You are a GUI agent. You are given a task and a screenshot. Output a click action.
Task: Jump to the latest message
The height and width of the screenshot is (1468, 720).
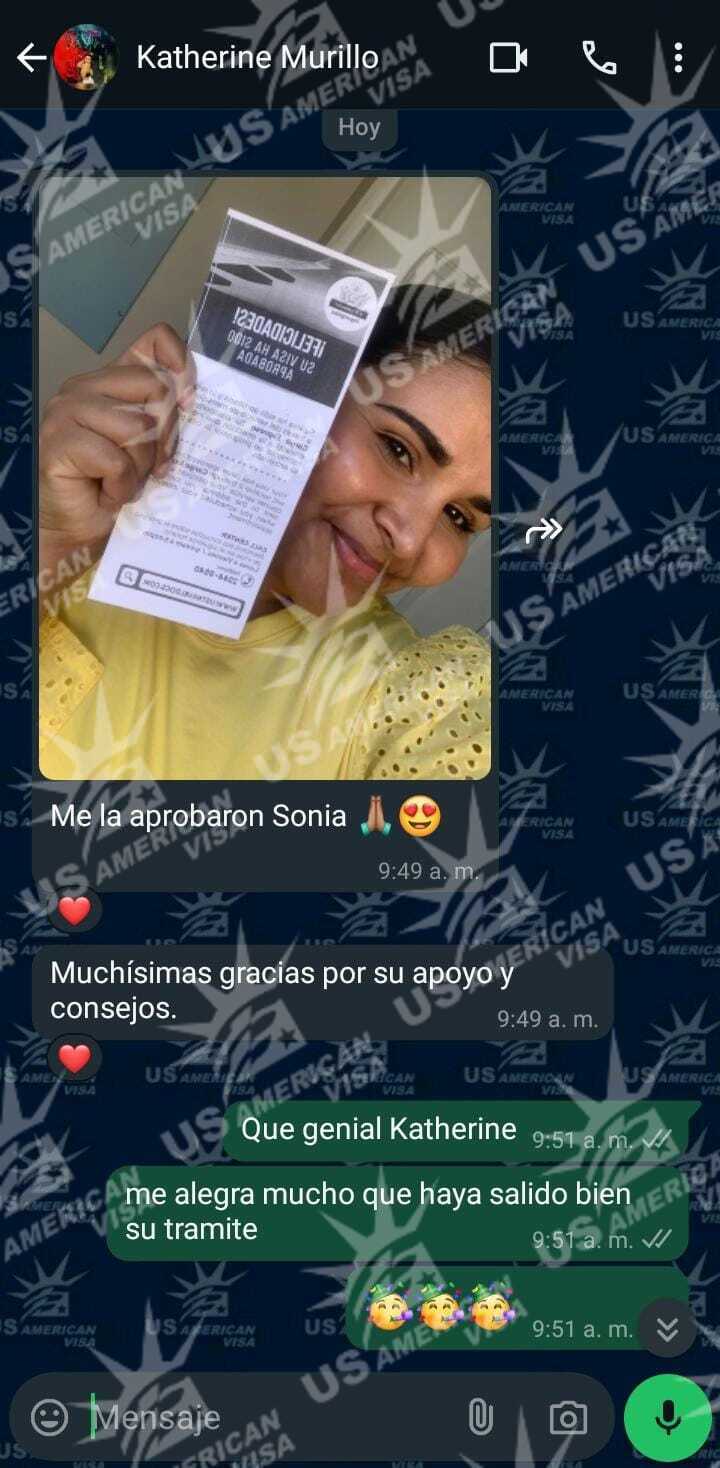(667, 1328)
